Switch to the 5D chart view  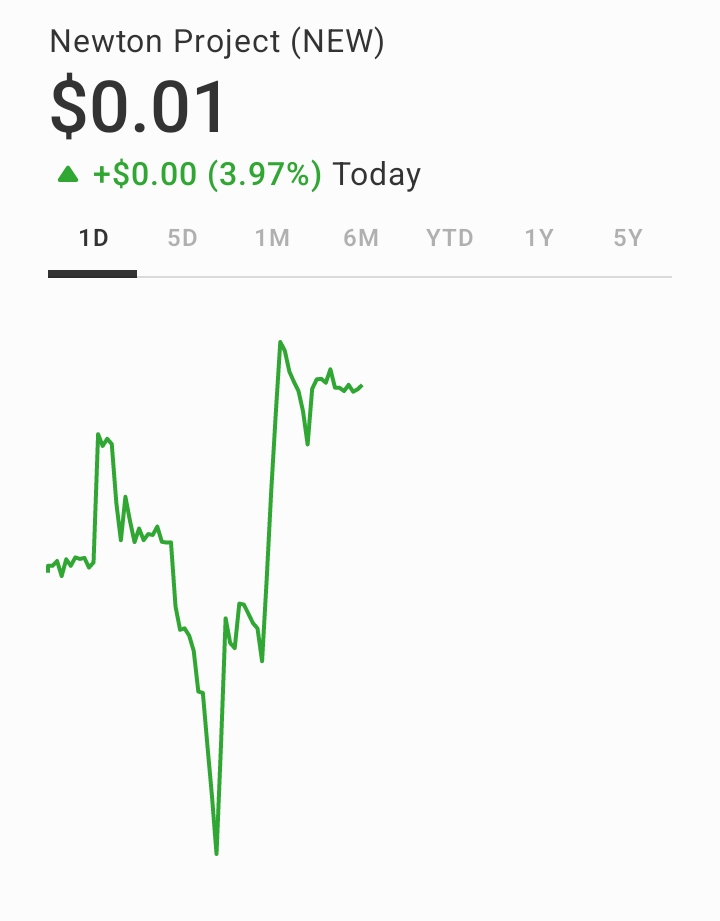pyautogui.click(x=182, y=239)
